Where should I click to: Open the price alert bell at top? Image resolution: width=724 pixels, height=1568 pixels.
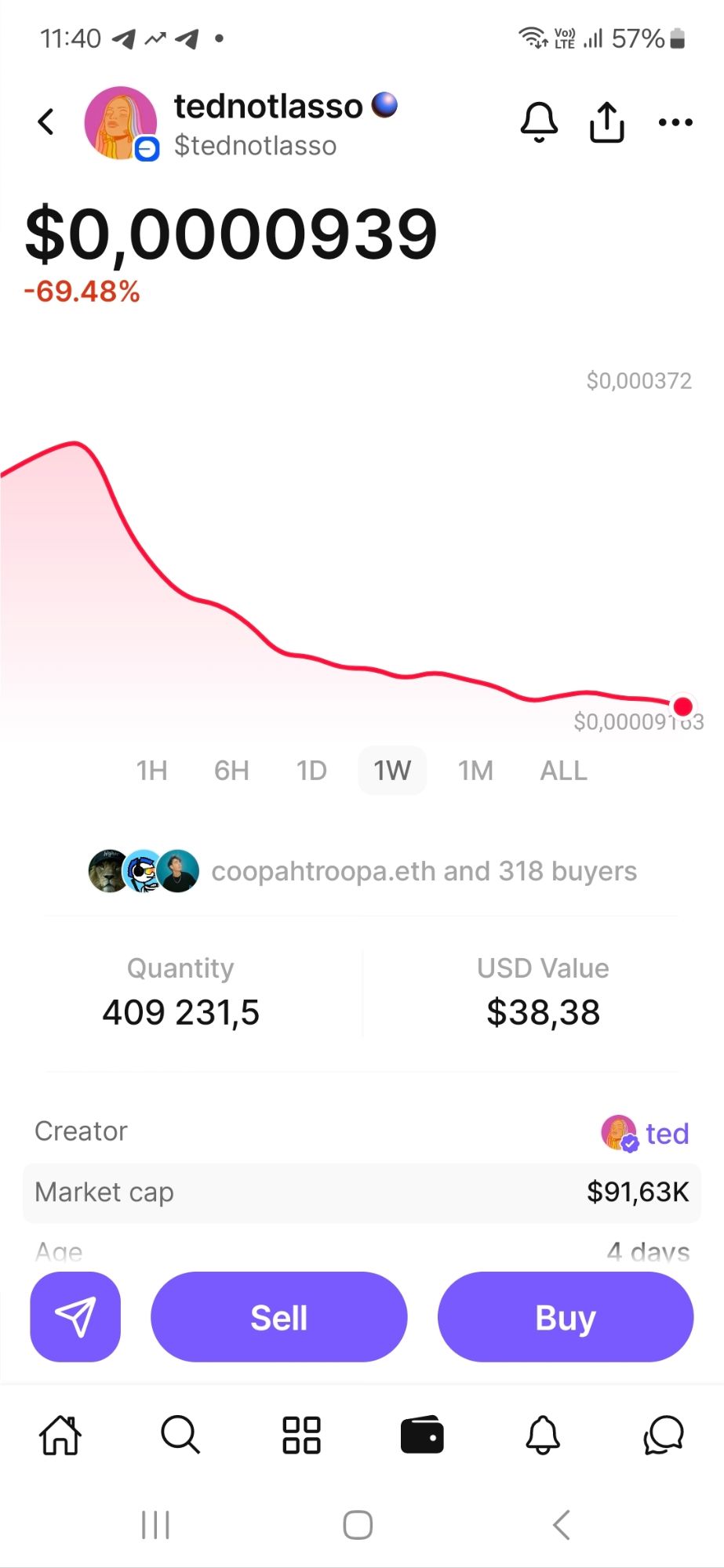point(539,122)
